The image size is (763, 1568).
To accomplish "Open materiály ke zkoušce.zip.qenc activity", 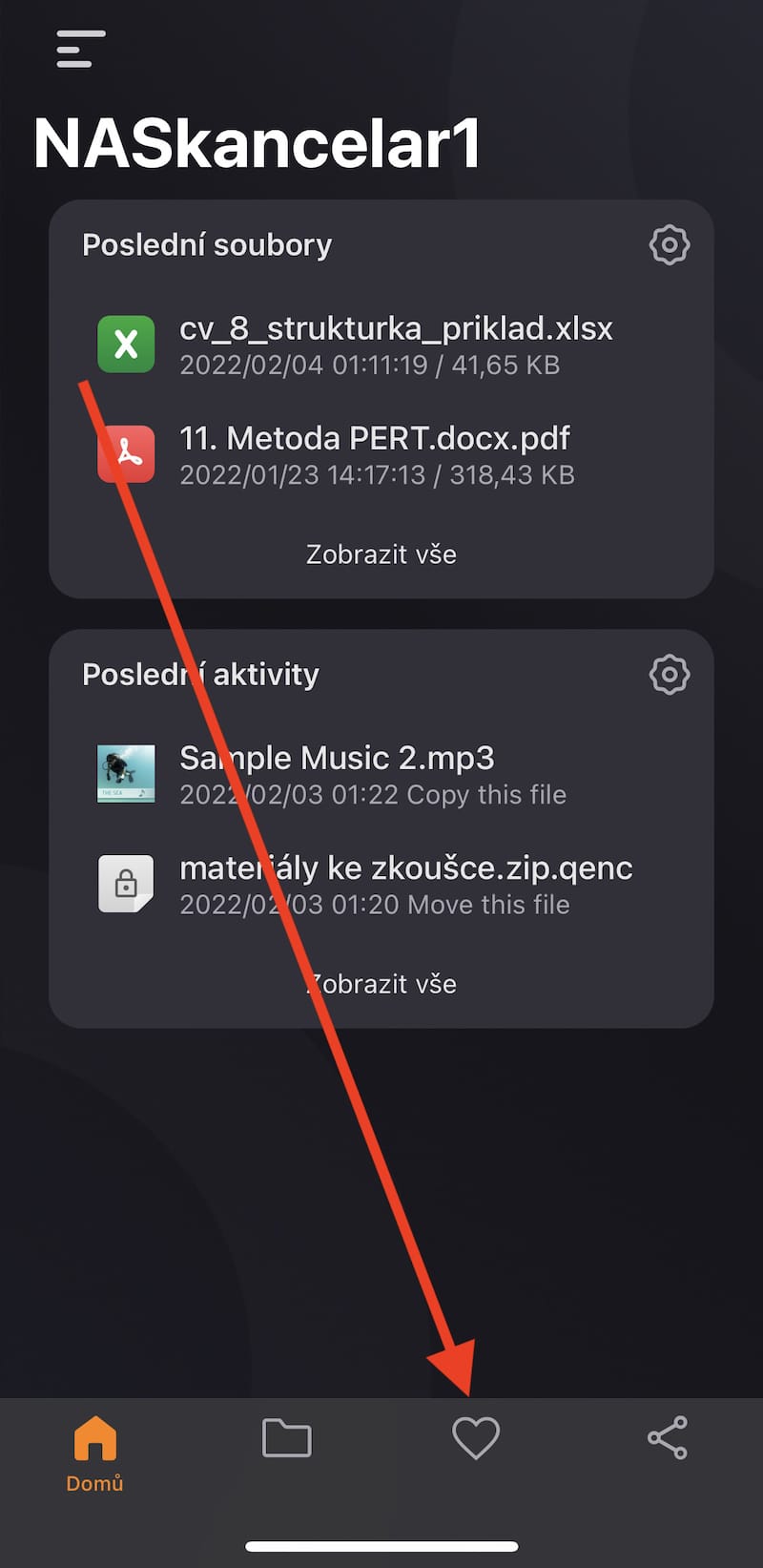I will [x=405, y=884].
